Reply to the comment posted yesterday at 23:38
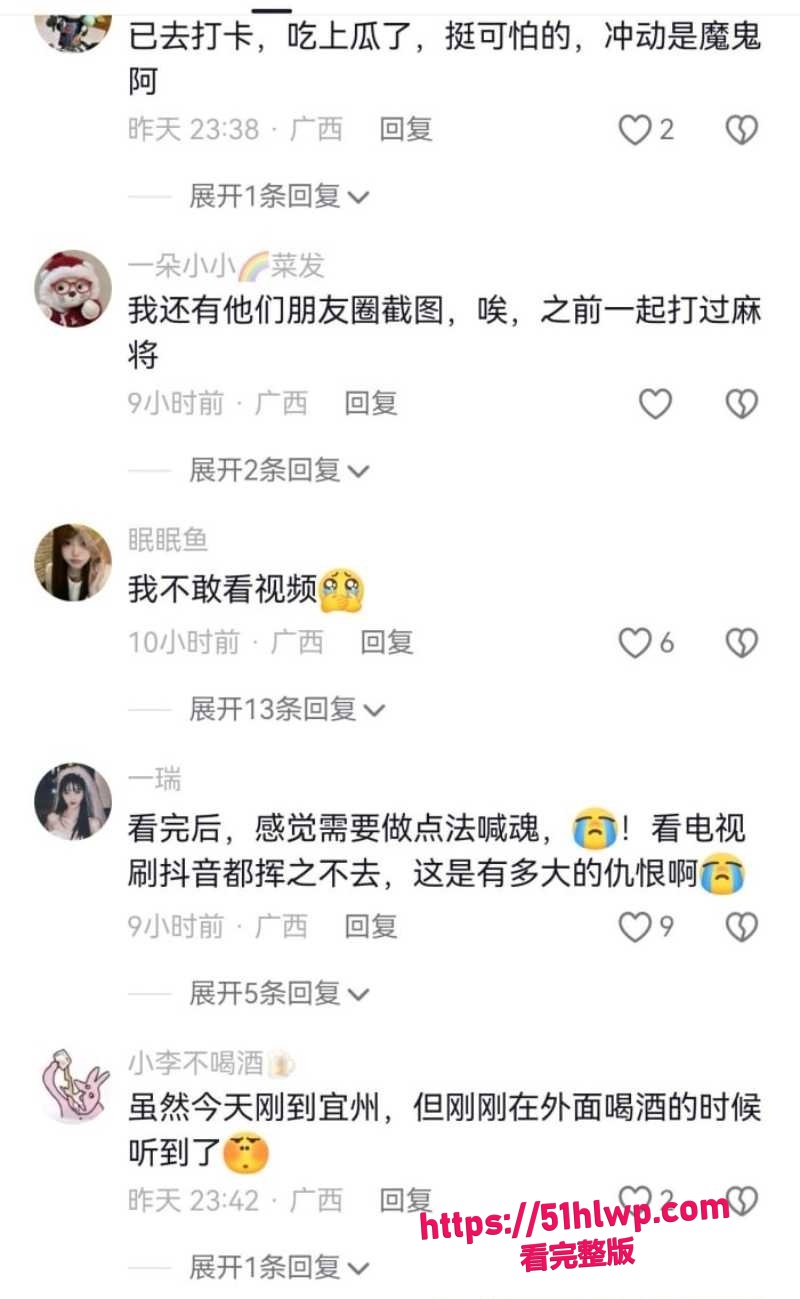The image size is (800, 1299). (x=406, y=129)
